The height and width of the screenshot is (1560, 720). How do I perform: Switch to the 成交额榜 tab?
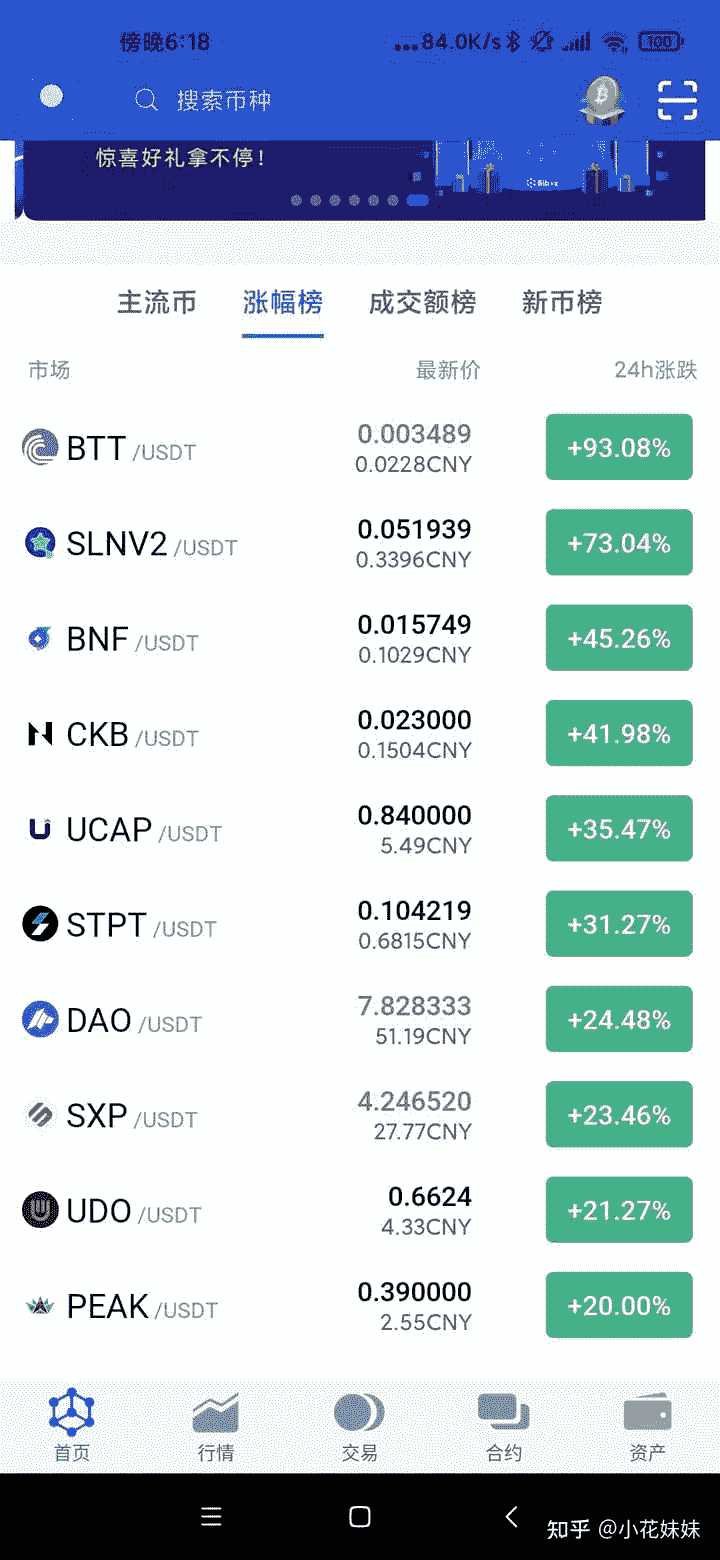point(422,302)
